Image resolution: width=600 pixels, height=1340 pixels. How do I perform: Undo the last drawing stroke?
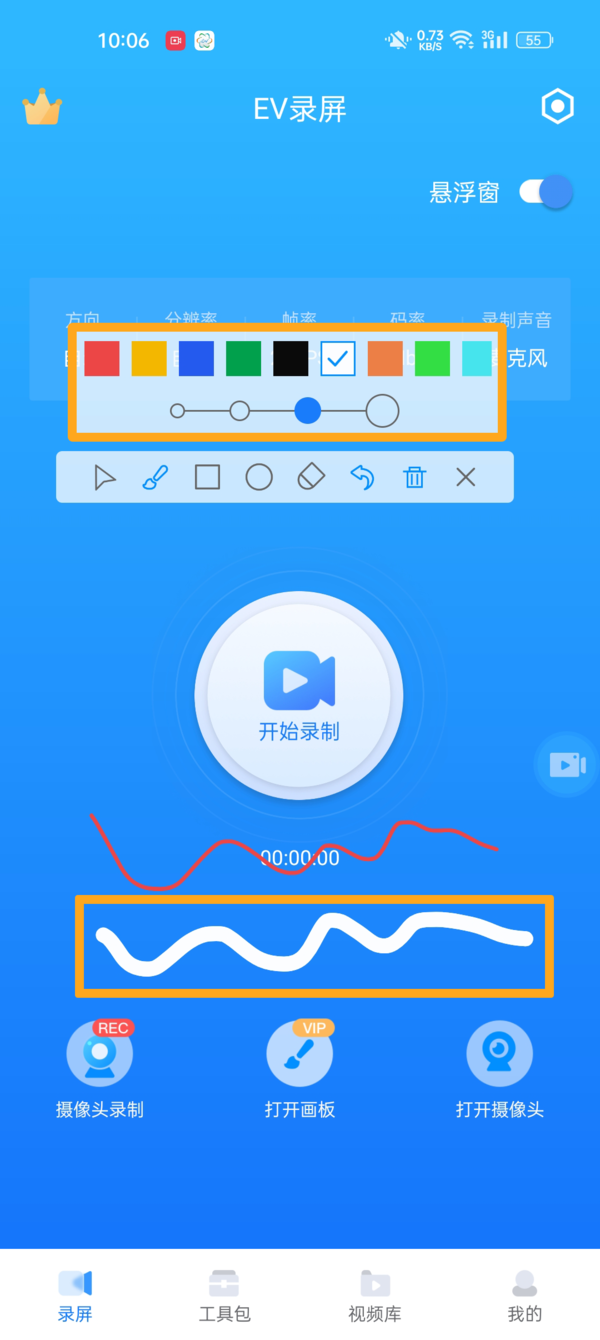362,477
